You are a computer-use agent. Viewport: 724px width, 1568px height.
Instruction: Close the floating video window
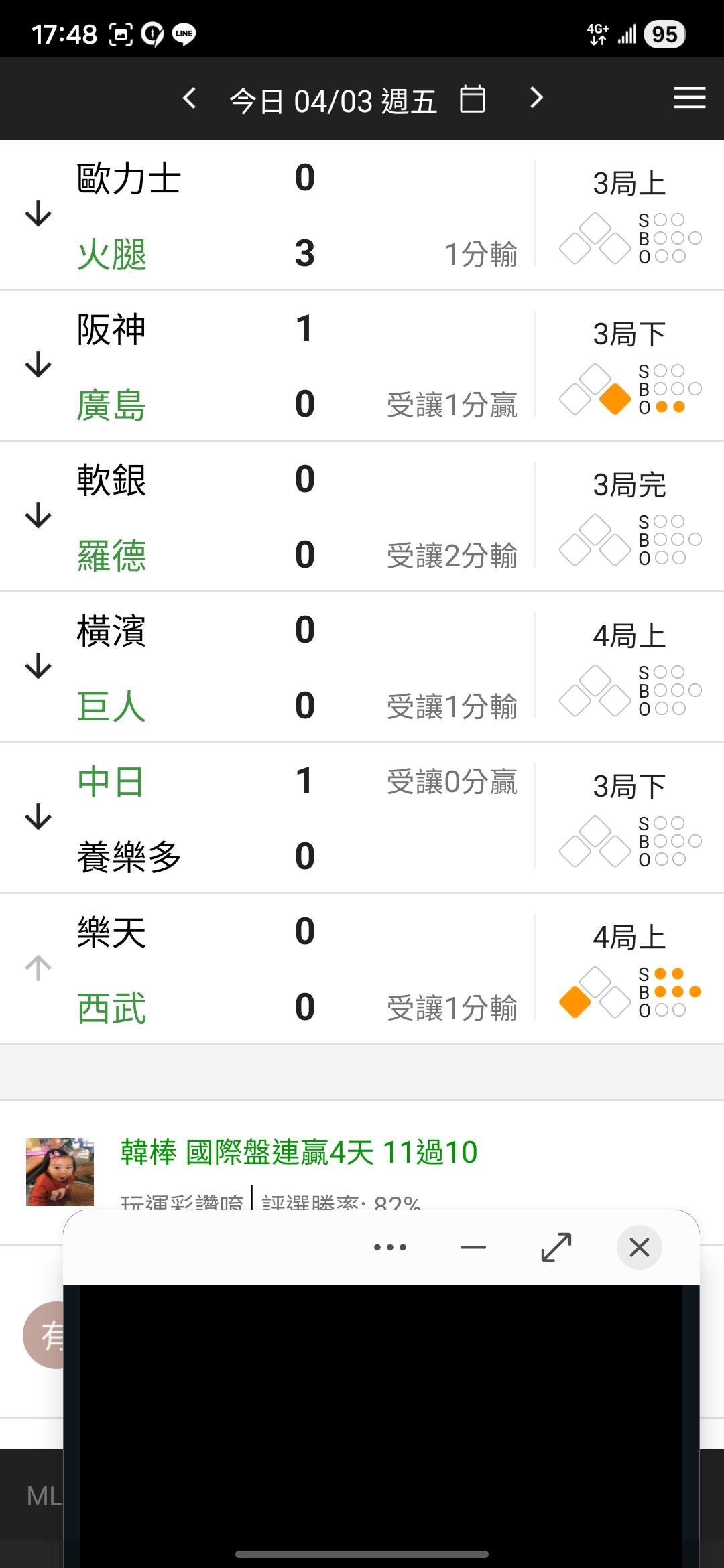coord(639,1247)
